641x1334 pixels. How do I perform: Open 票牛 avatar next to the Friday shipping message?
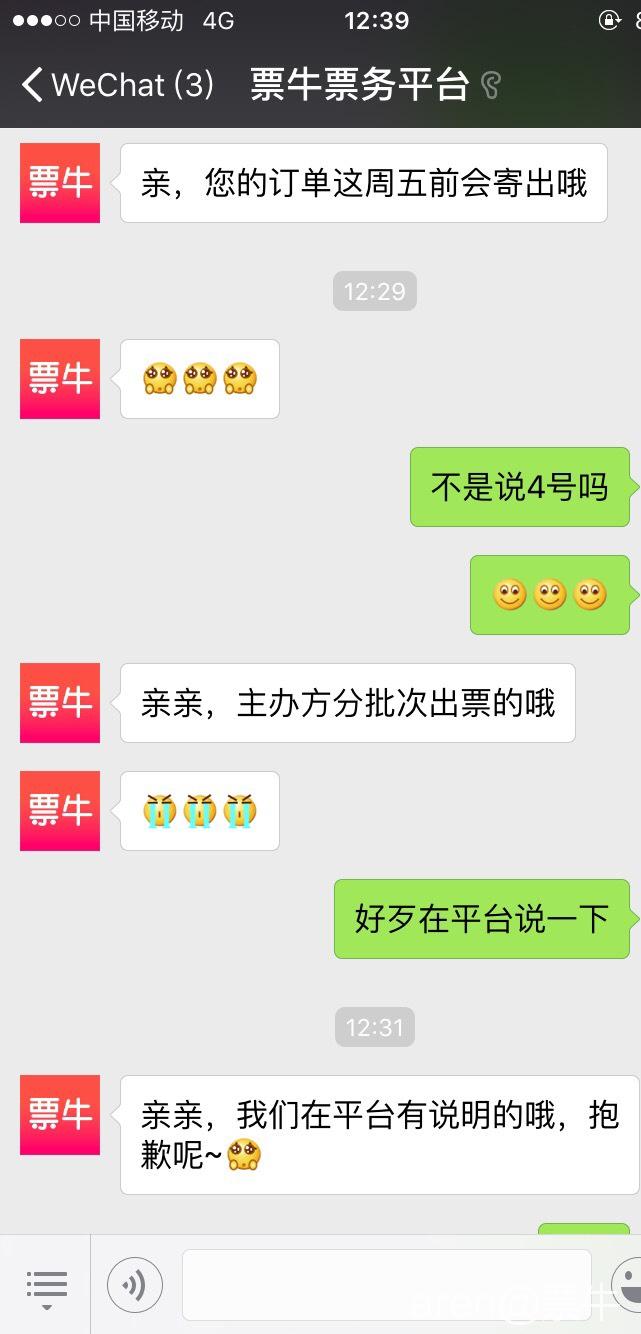click(x=60, y=183)
